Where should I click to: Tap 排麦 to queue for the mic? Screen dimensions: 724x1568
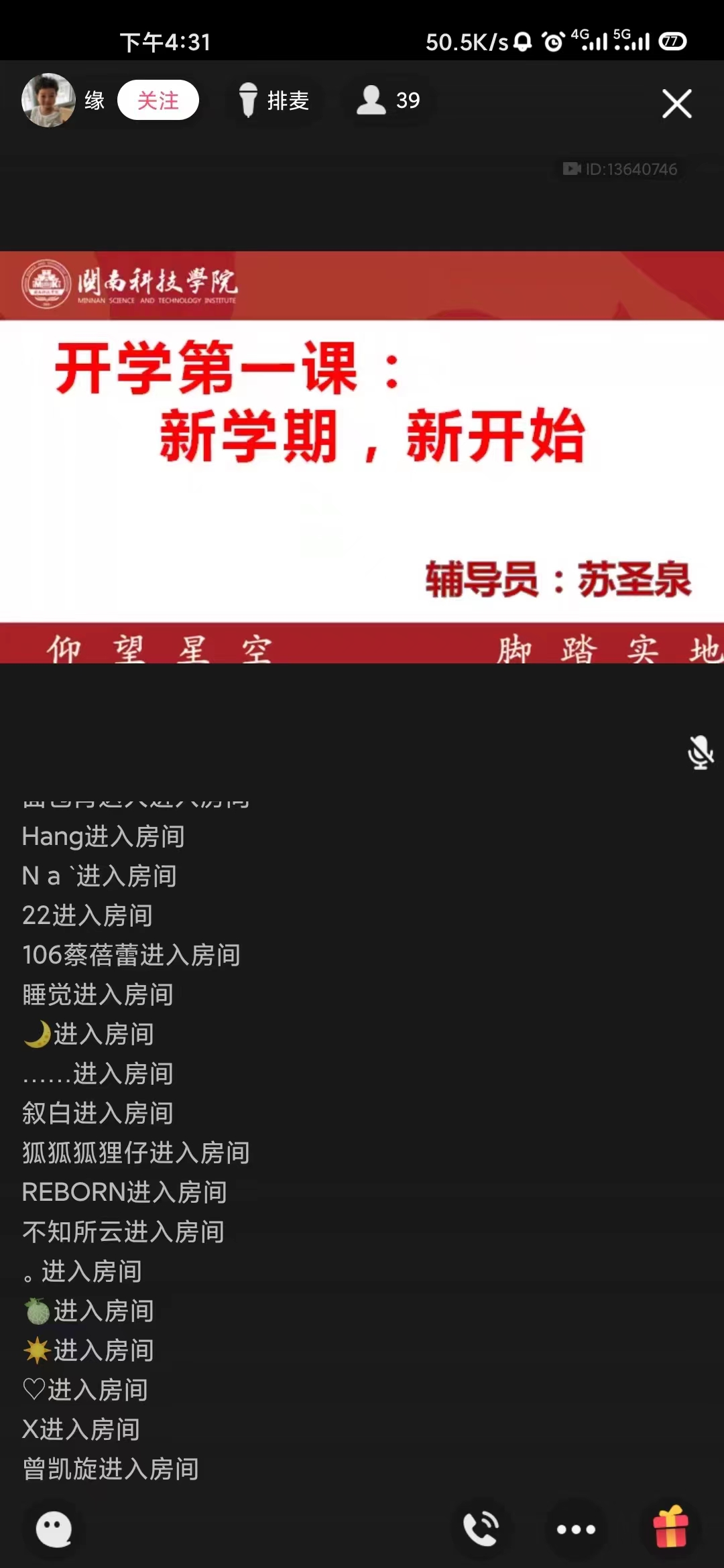(274, 101)
